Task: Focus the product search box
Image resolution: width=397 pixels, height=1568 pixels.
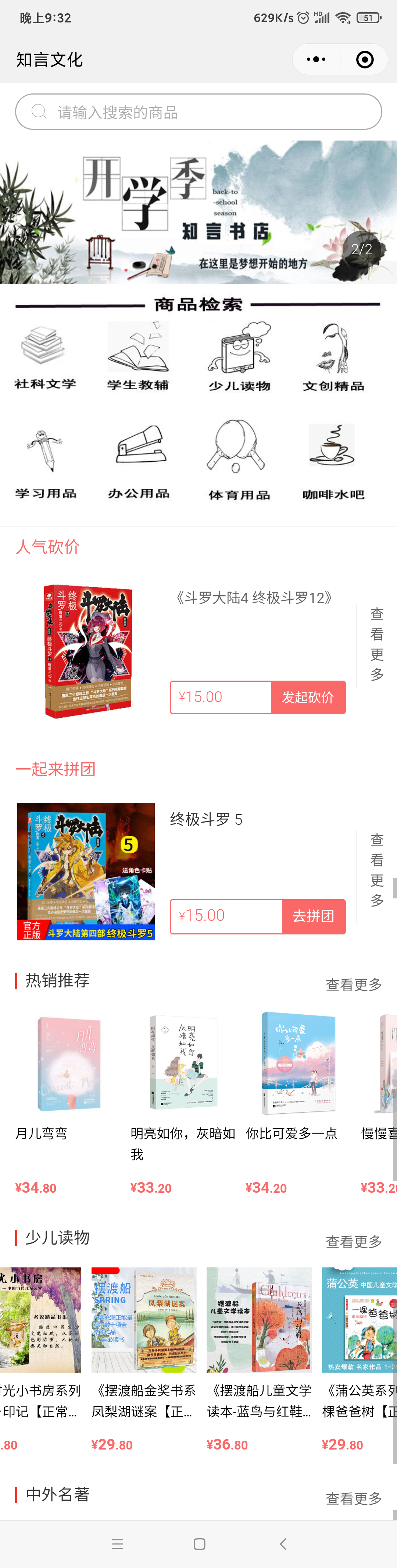Action: 198,112
